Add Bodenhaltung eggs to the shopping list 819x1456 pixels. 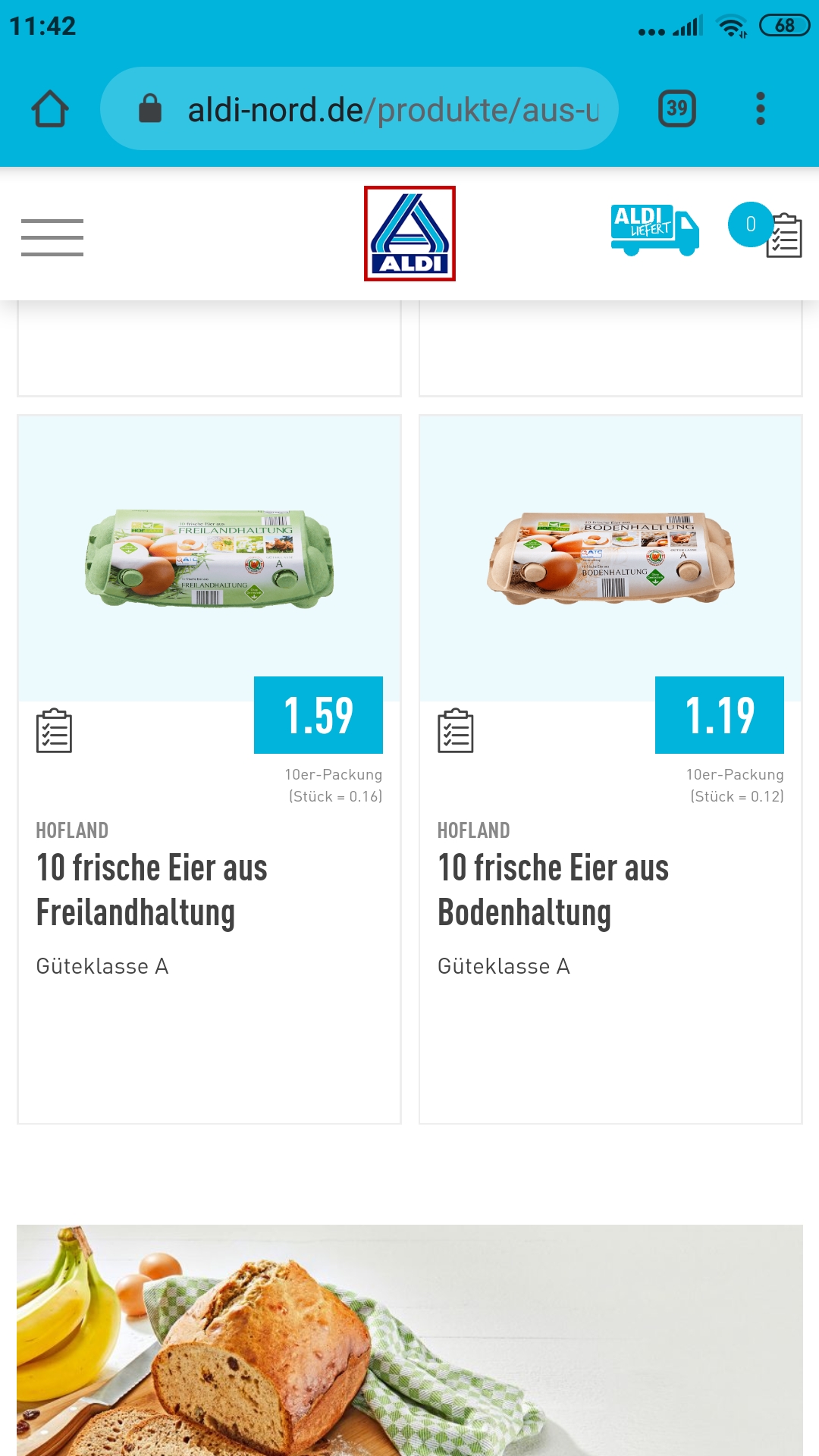[456, 730]
